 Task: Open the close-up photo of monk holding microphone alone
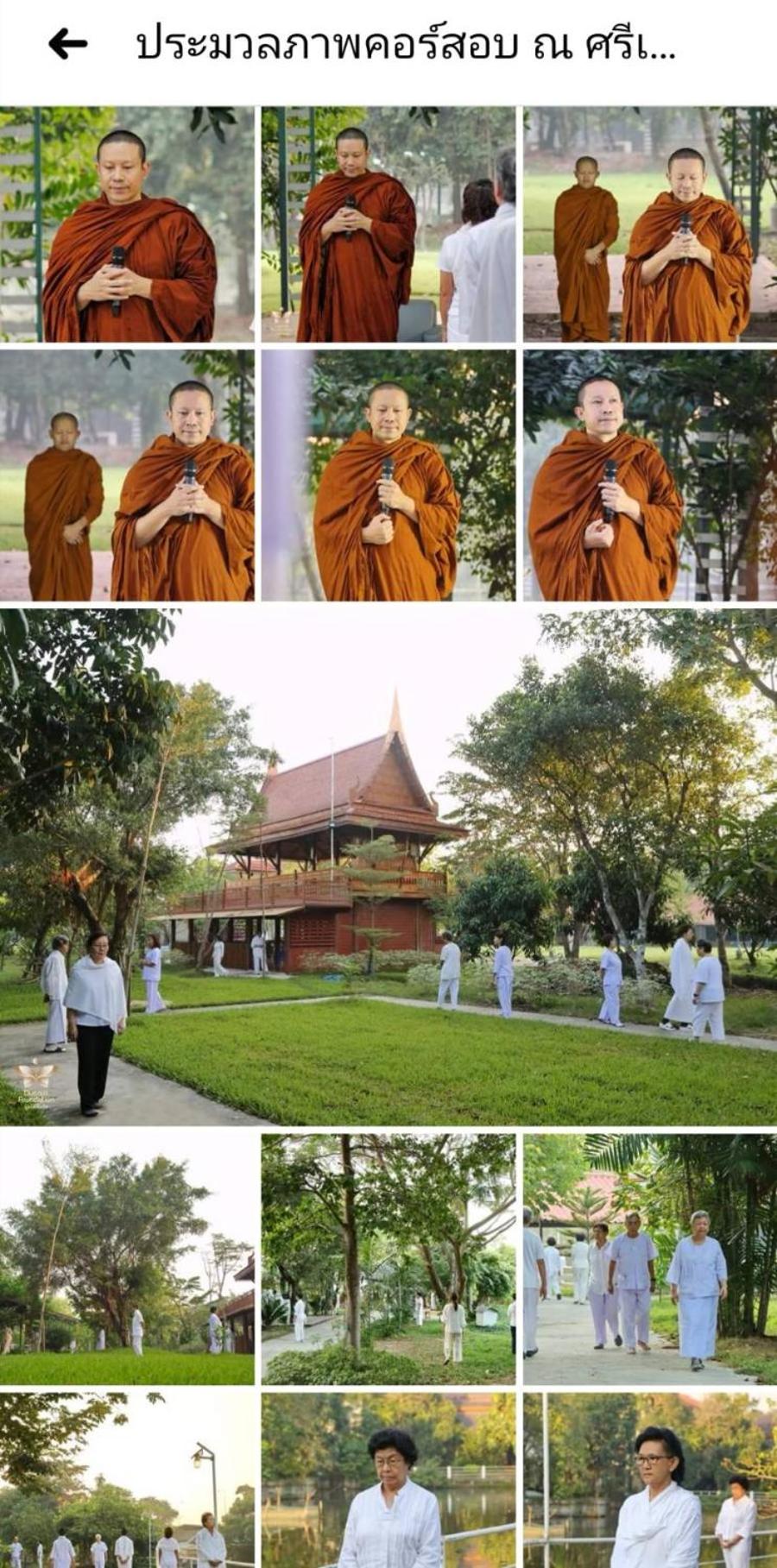point(127,224)
